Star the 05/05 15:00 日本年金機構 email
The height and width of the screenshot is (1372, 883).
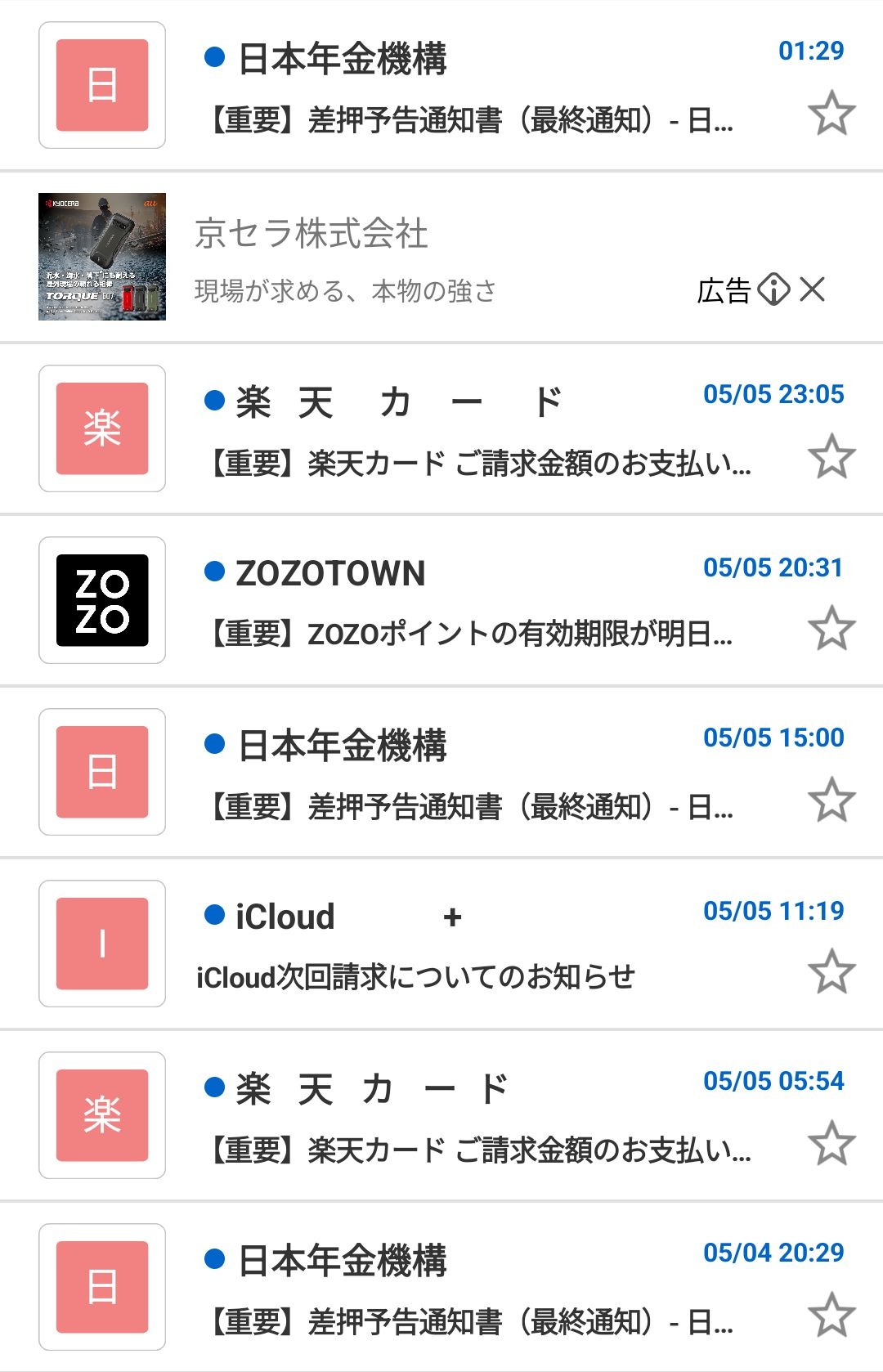click(831, 800)
